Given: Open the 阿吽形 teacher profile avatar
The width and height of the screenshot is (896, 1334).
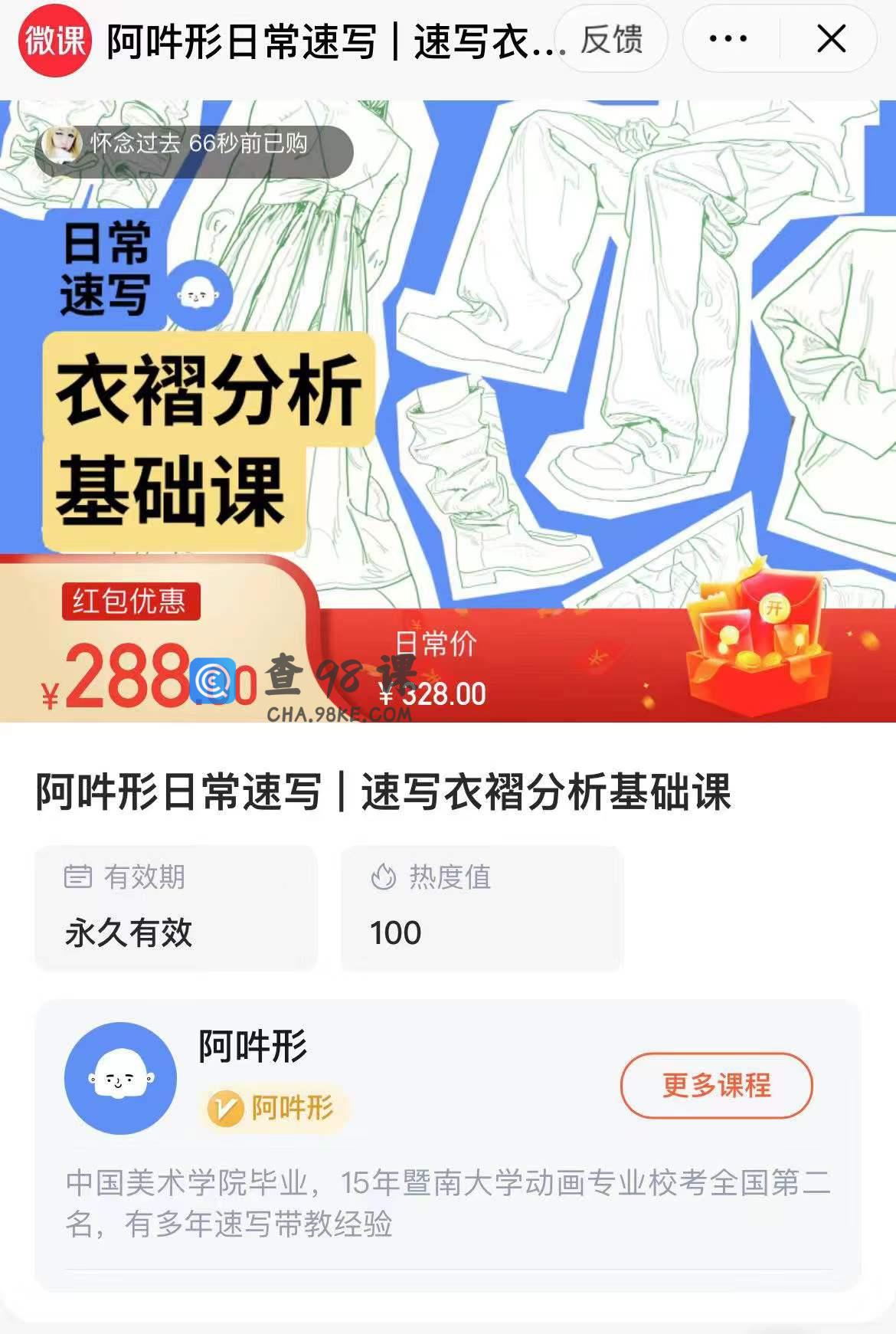Looking at the screenshot, I should (120, 1078).
